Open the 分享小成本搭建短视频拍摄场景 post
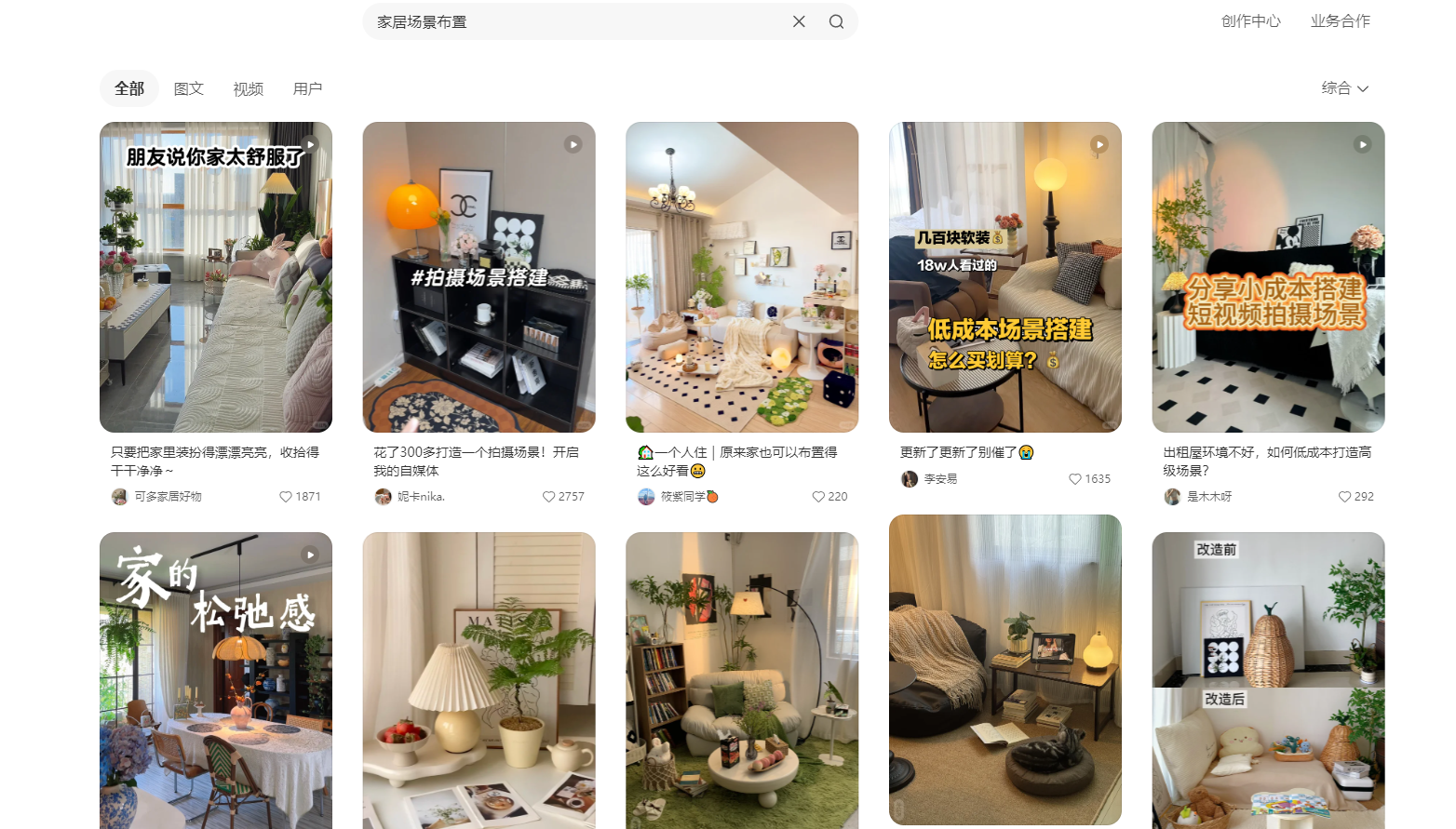Image resolution: width=1456 pixels, height=829 pixels. pyautogui.click(x=1268, y=277)
